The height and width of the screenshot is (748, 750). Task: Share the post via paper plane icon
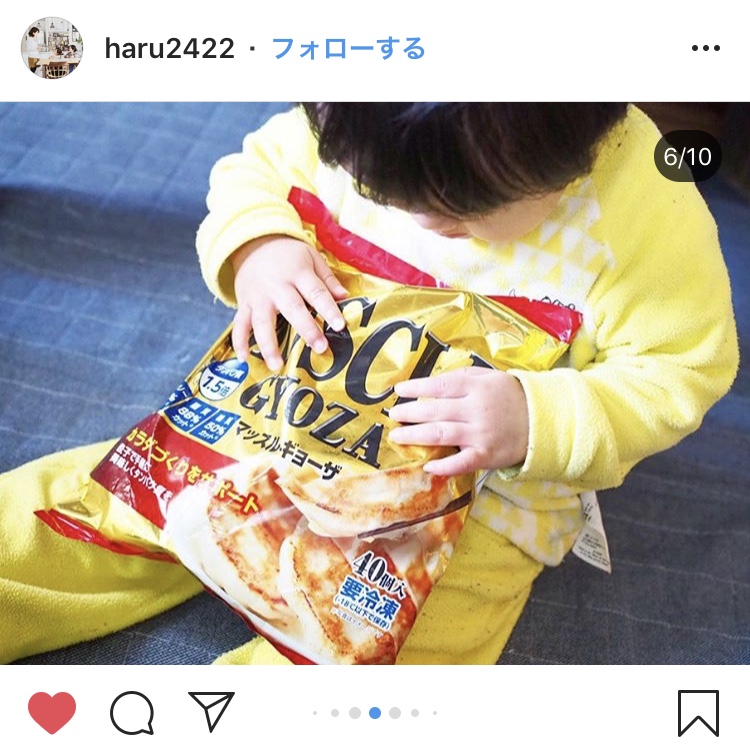point(211,711)
